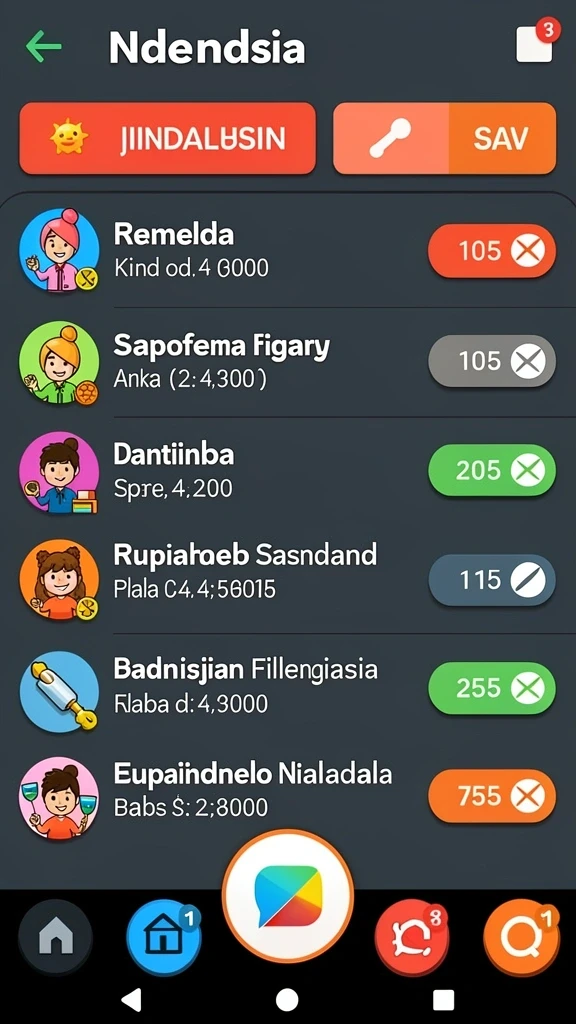Tap the grey 105 pill for Sapofema Figary
The image size is (576, 1024).
click(x=492, y=361)
